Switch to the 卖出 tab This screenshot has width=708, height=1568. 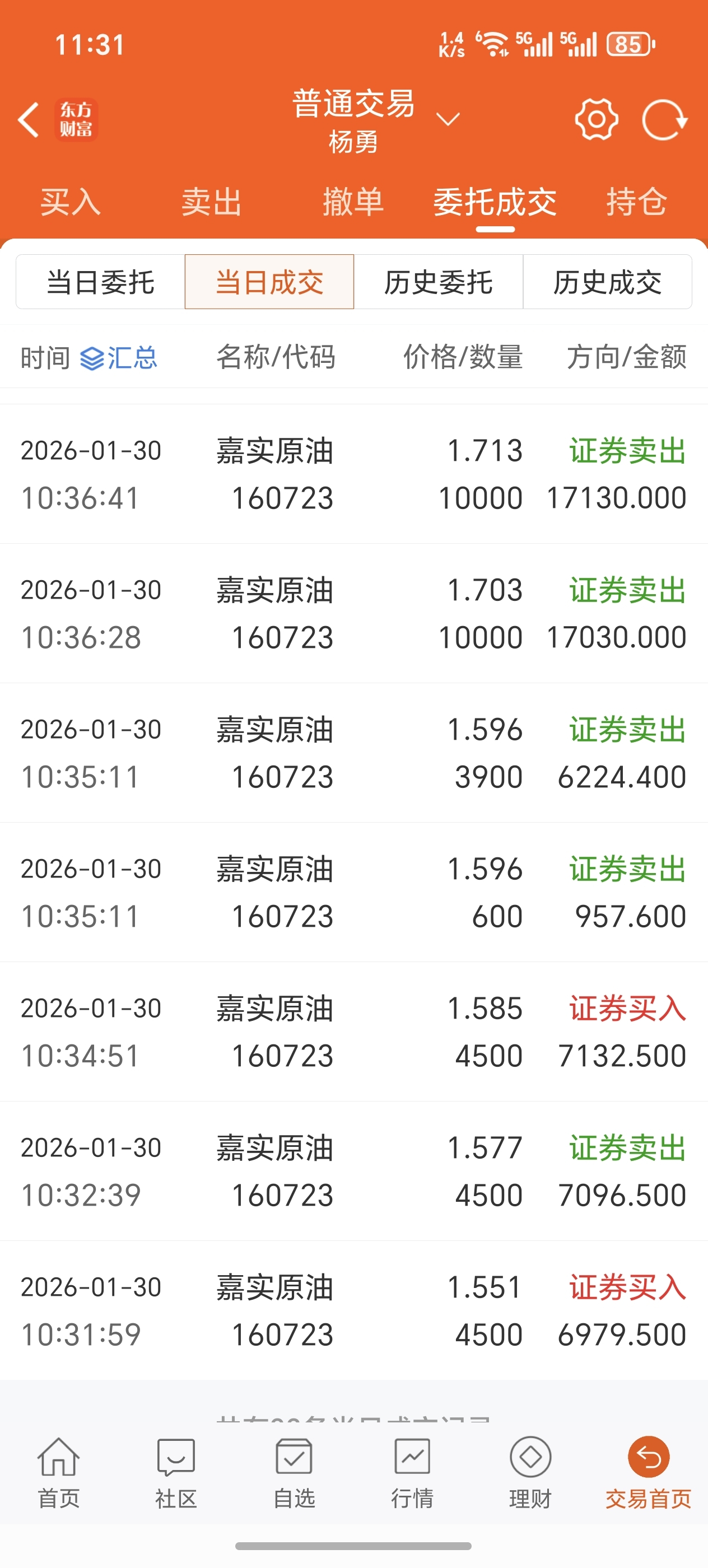(212, 202)
